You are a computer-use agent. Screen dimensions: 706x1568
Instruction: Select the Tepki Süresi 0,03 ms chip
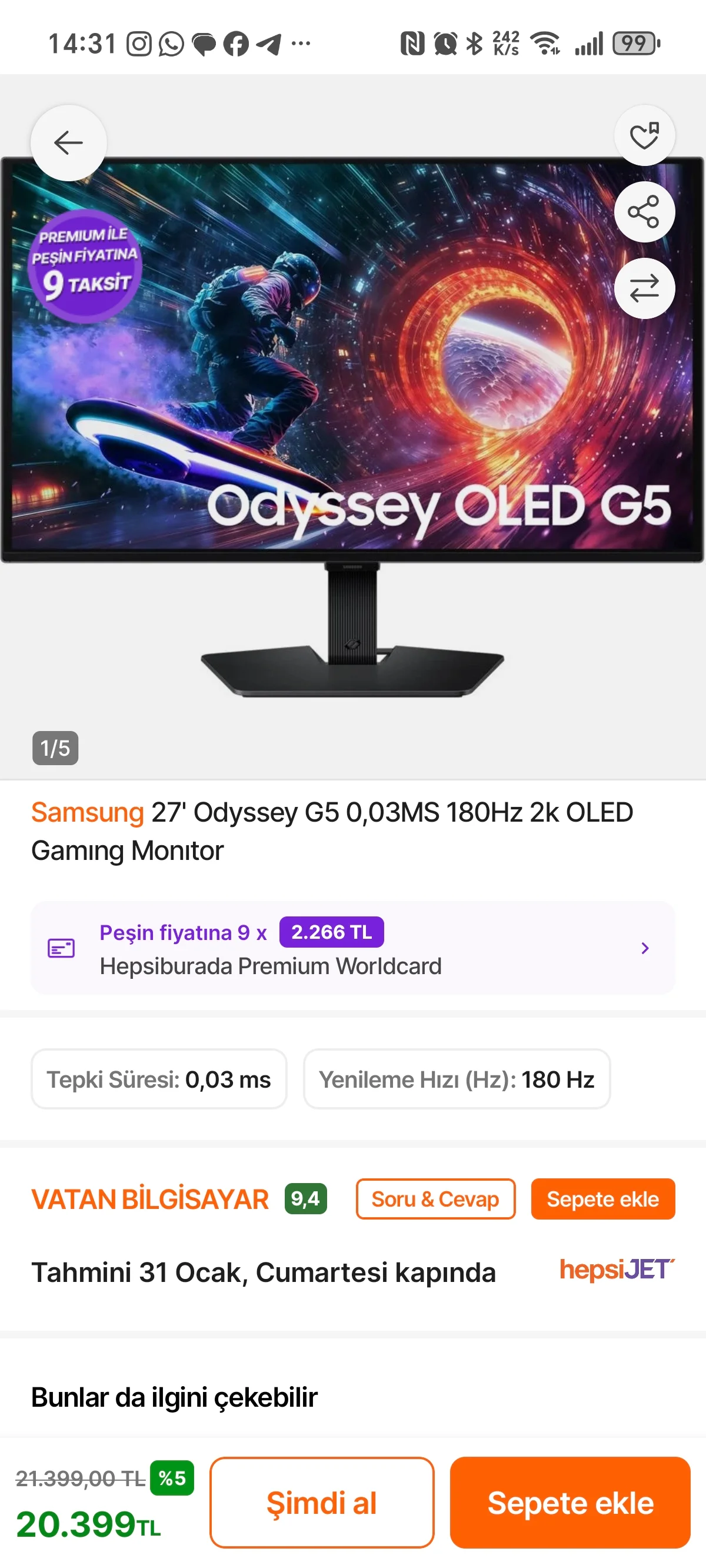[159, 1079]
